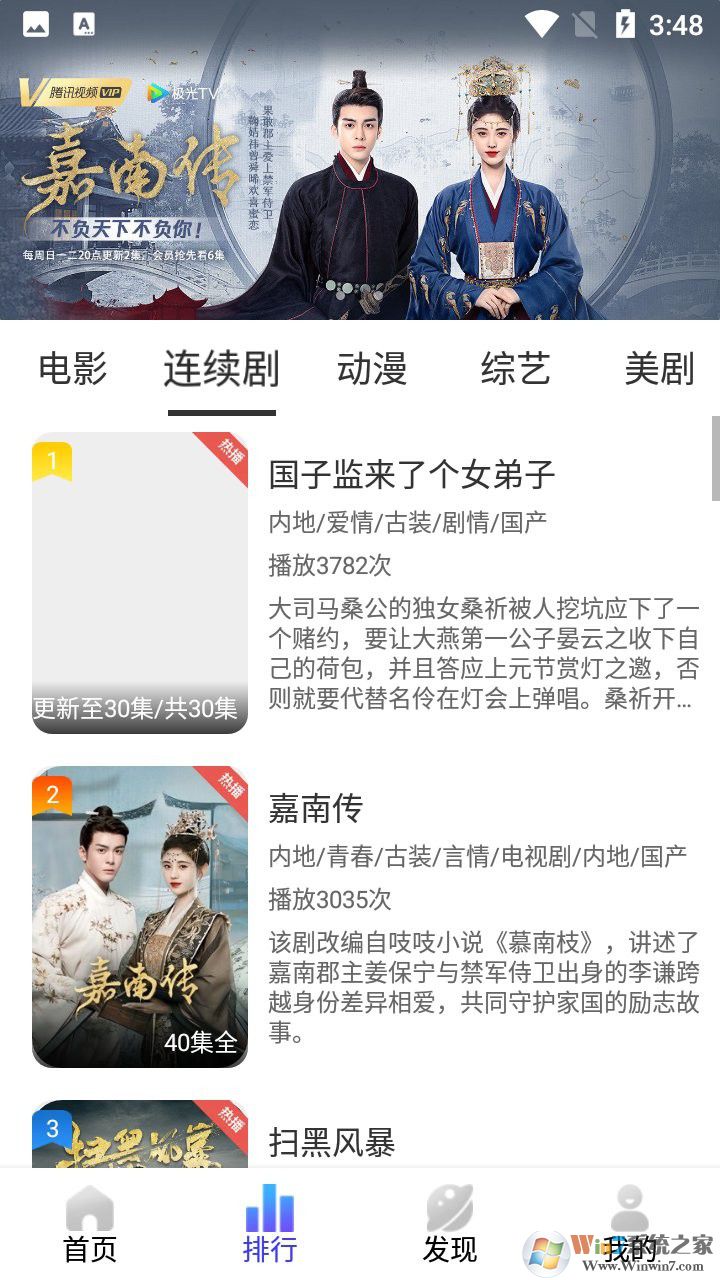Open the 嘉南传 ranked drama entry

(316, 808)
